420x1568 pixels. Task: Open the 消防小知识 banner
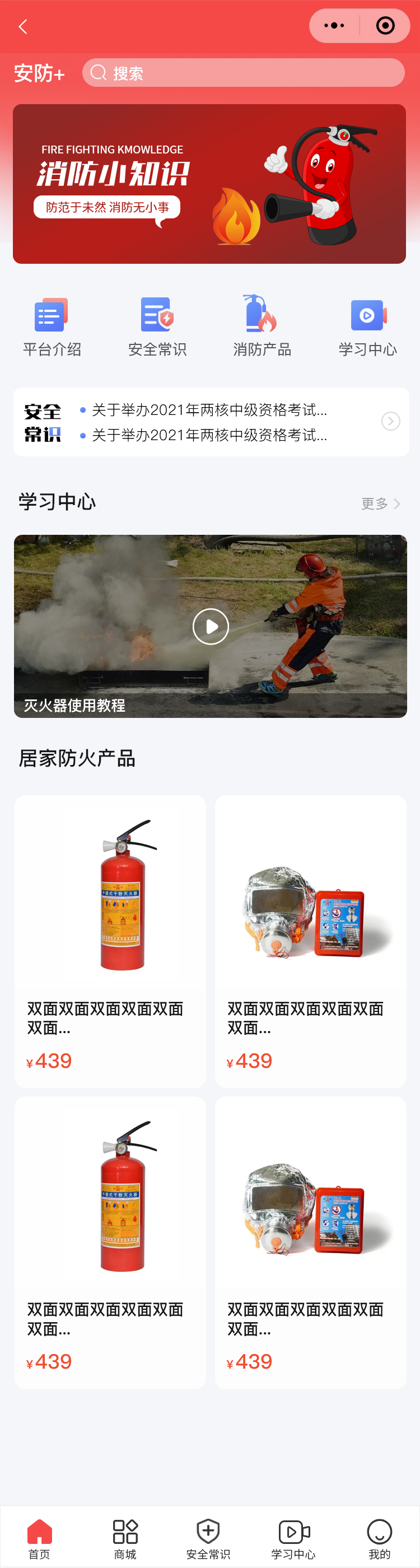(209, 184)
